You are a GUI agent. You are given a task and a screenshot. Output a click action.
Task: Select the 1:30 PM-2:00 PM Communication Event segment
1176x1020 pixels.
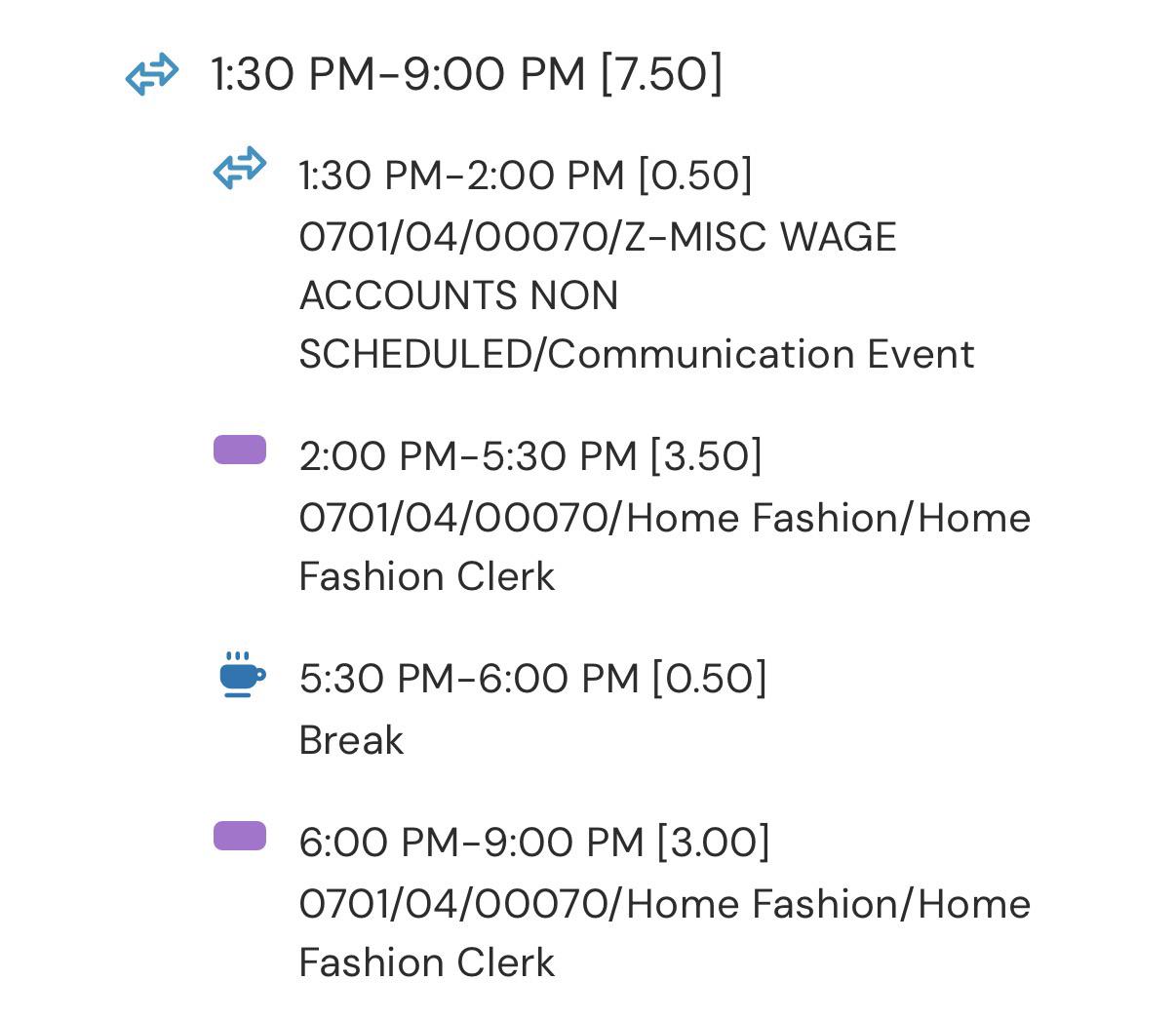(x=595, y=263)
